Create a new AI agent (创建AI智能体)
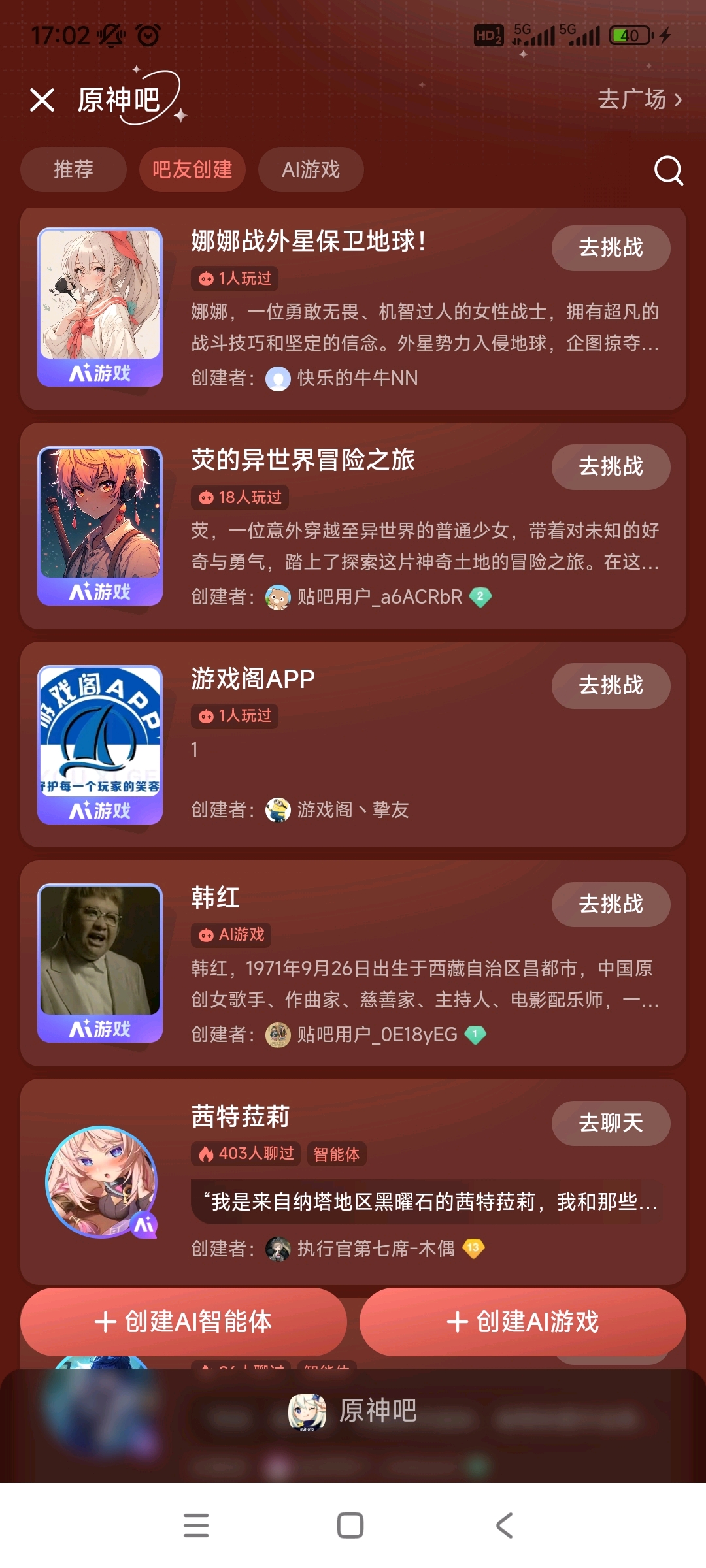Viewport: 706px width, 1568px height. pyautogui.click(x=184, y=1321)
